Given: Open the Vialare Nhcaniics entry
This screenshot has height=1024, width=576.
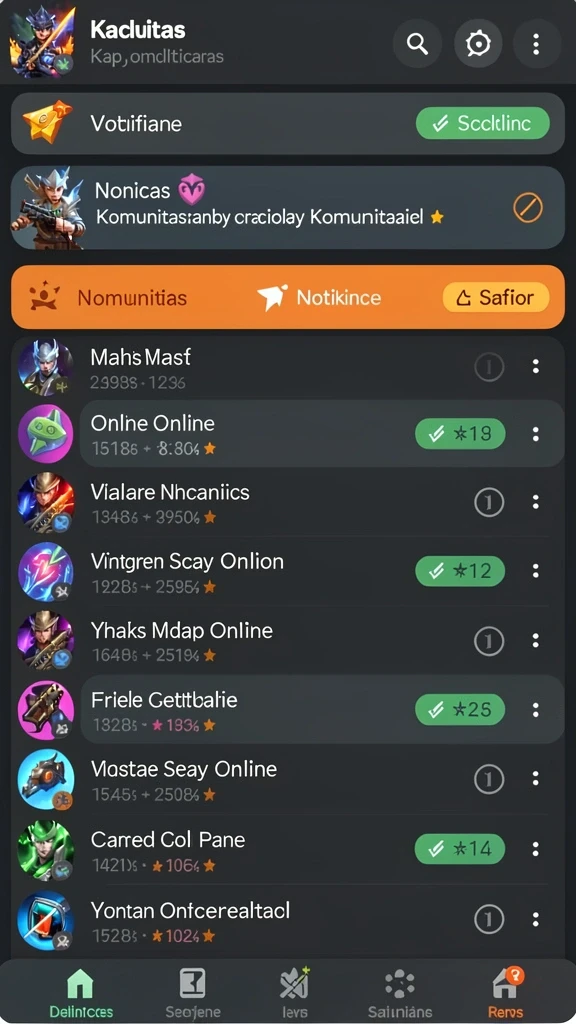Looking at the screenshot, I should click(288, 503).
